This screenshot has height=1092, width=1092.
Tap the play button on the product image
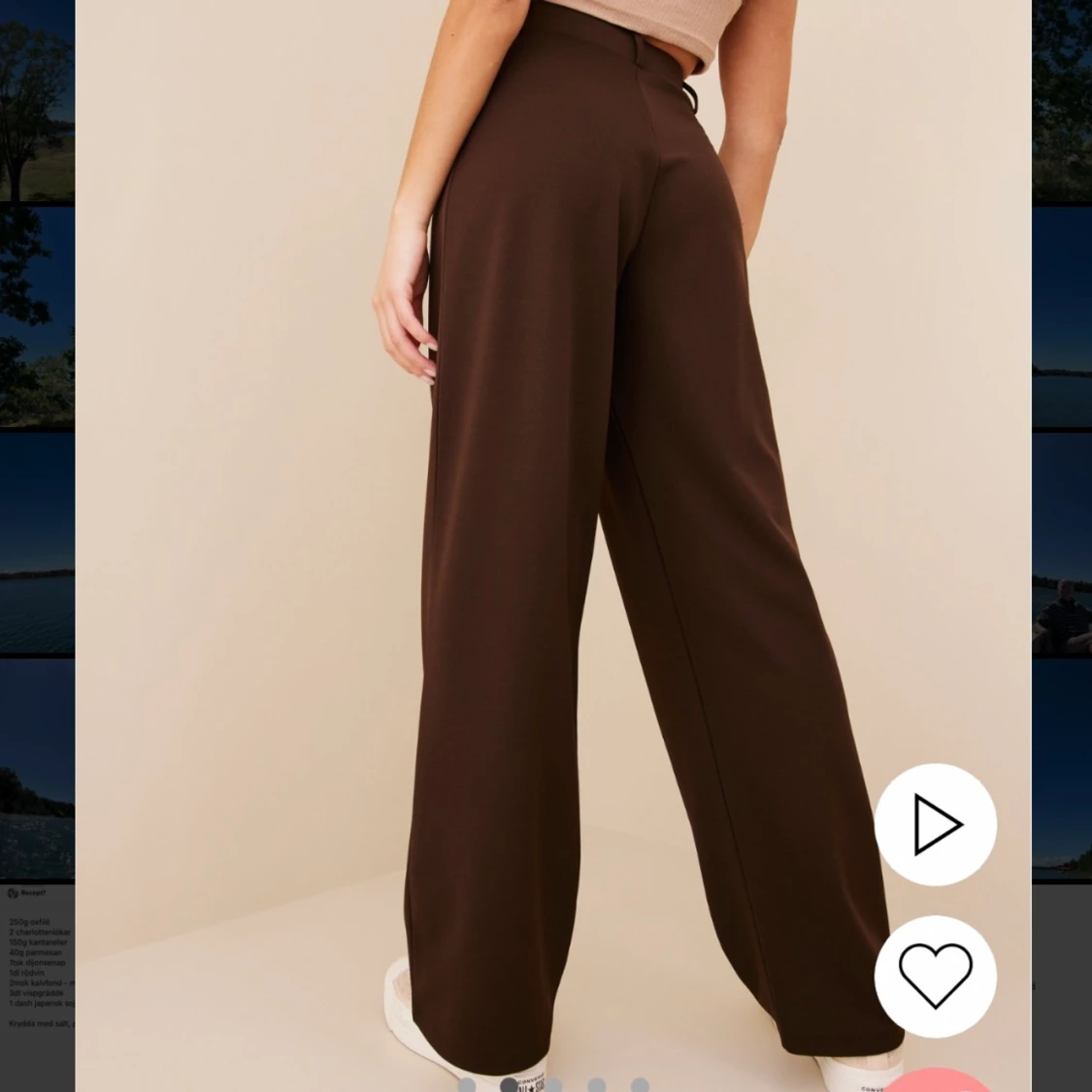coord(935,825)
